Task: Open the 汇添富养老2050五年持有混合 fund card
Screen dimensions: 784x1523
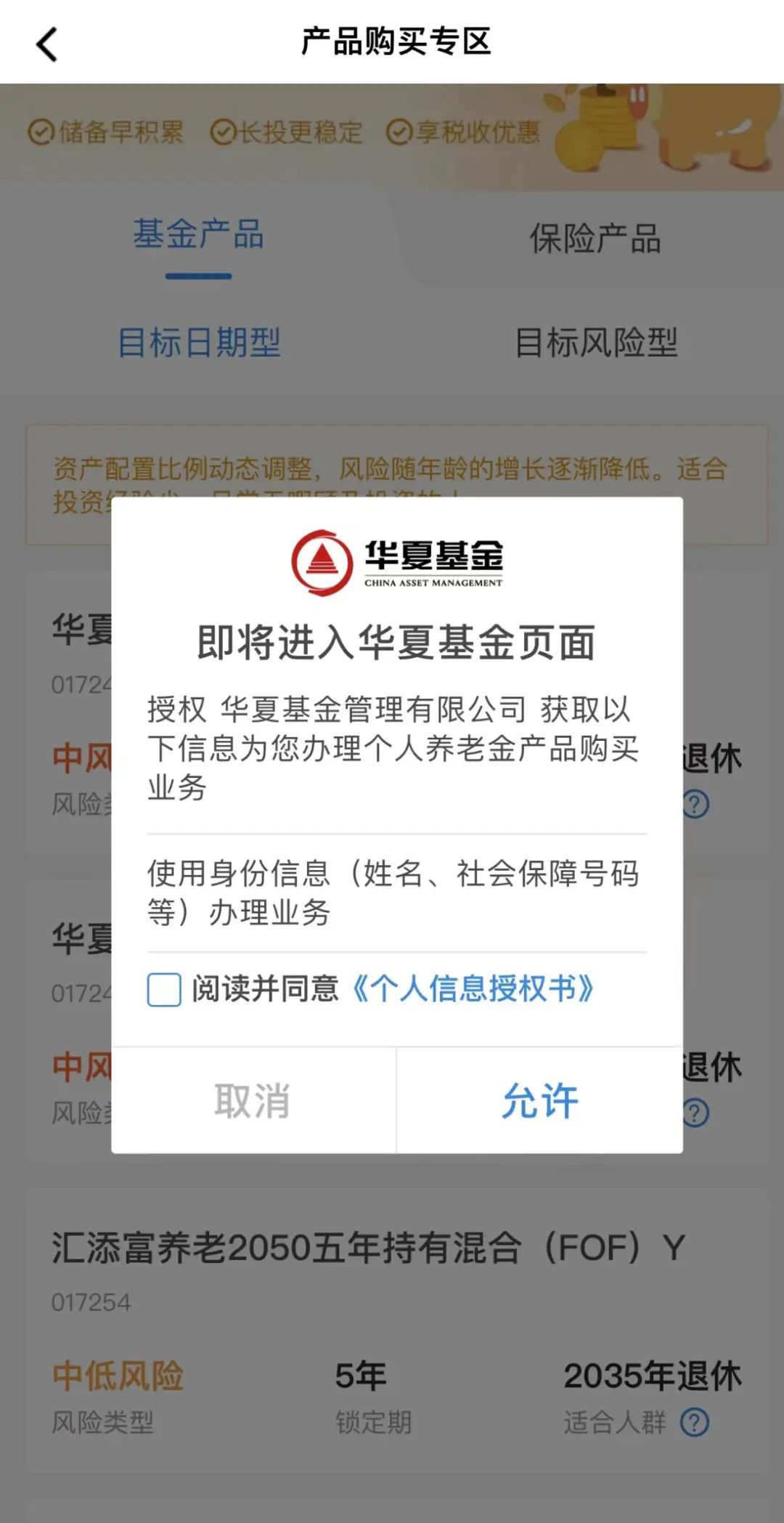Action: 368,1248
